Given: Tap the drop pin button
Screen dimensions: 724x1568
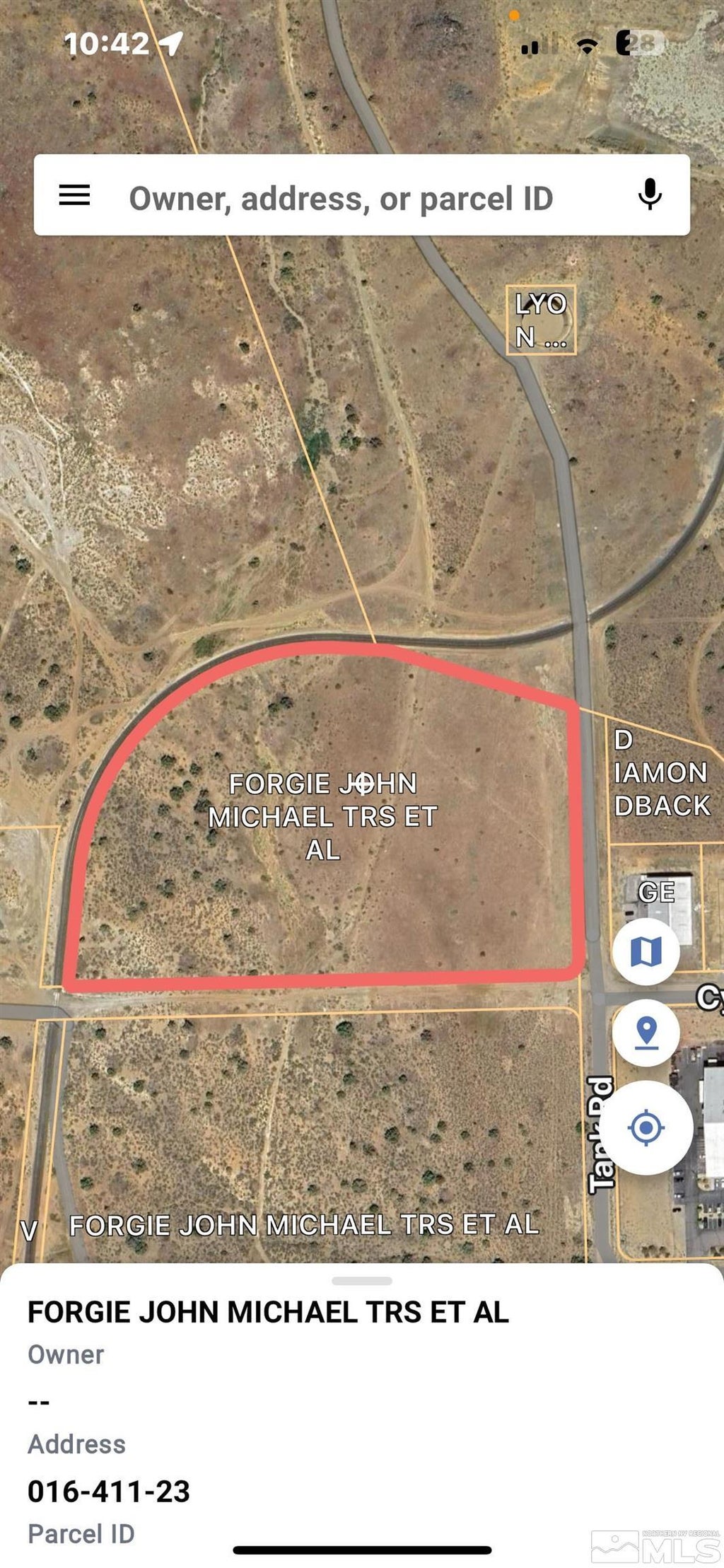Looking at the screenshot, I should (646, 1033).
